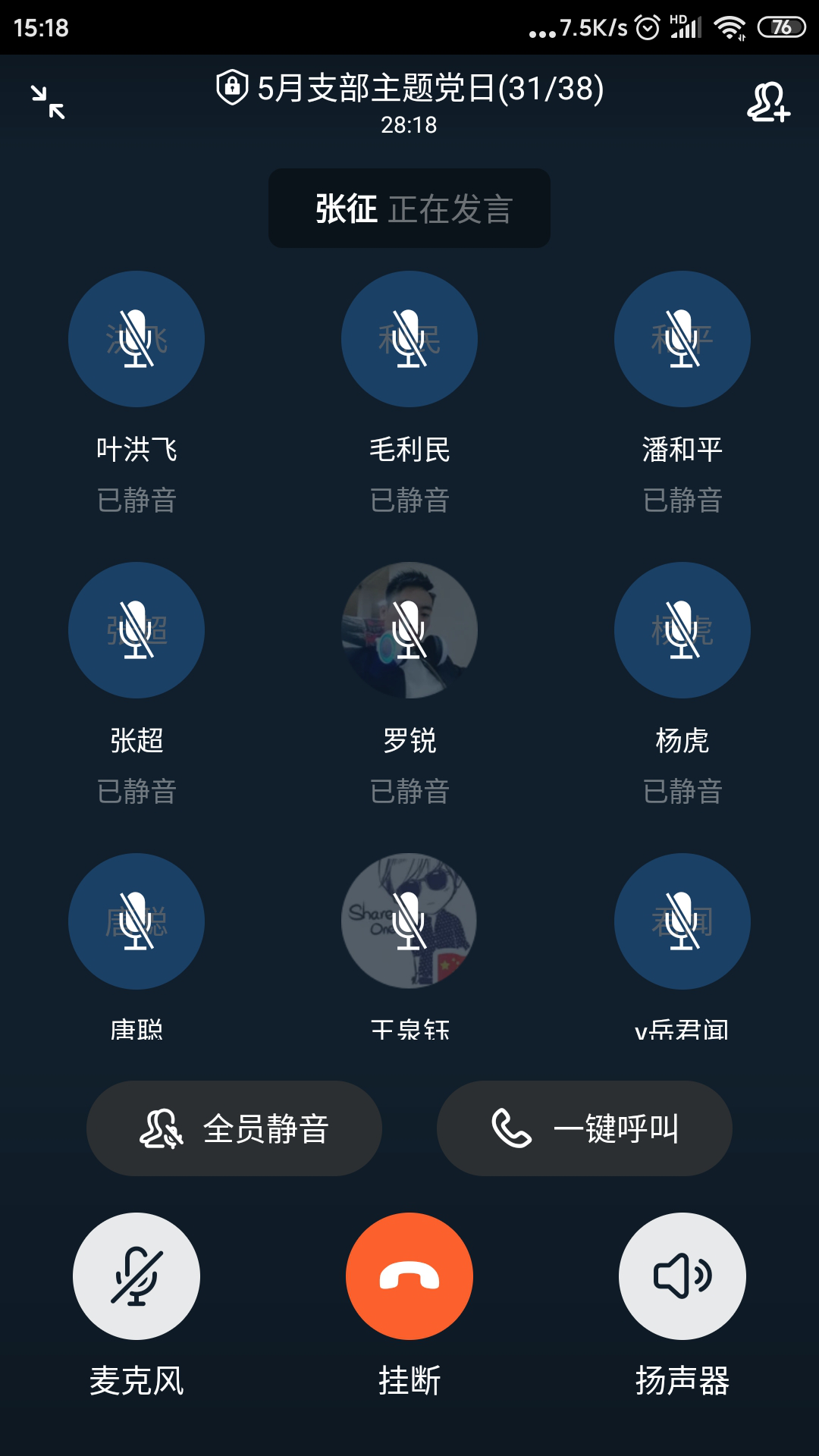Minimize the call window
This screenshot has width=819, height=1456.
[48, 102]
